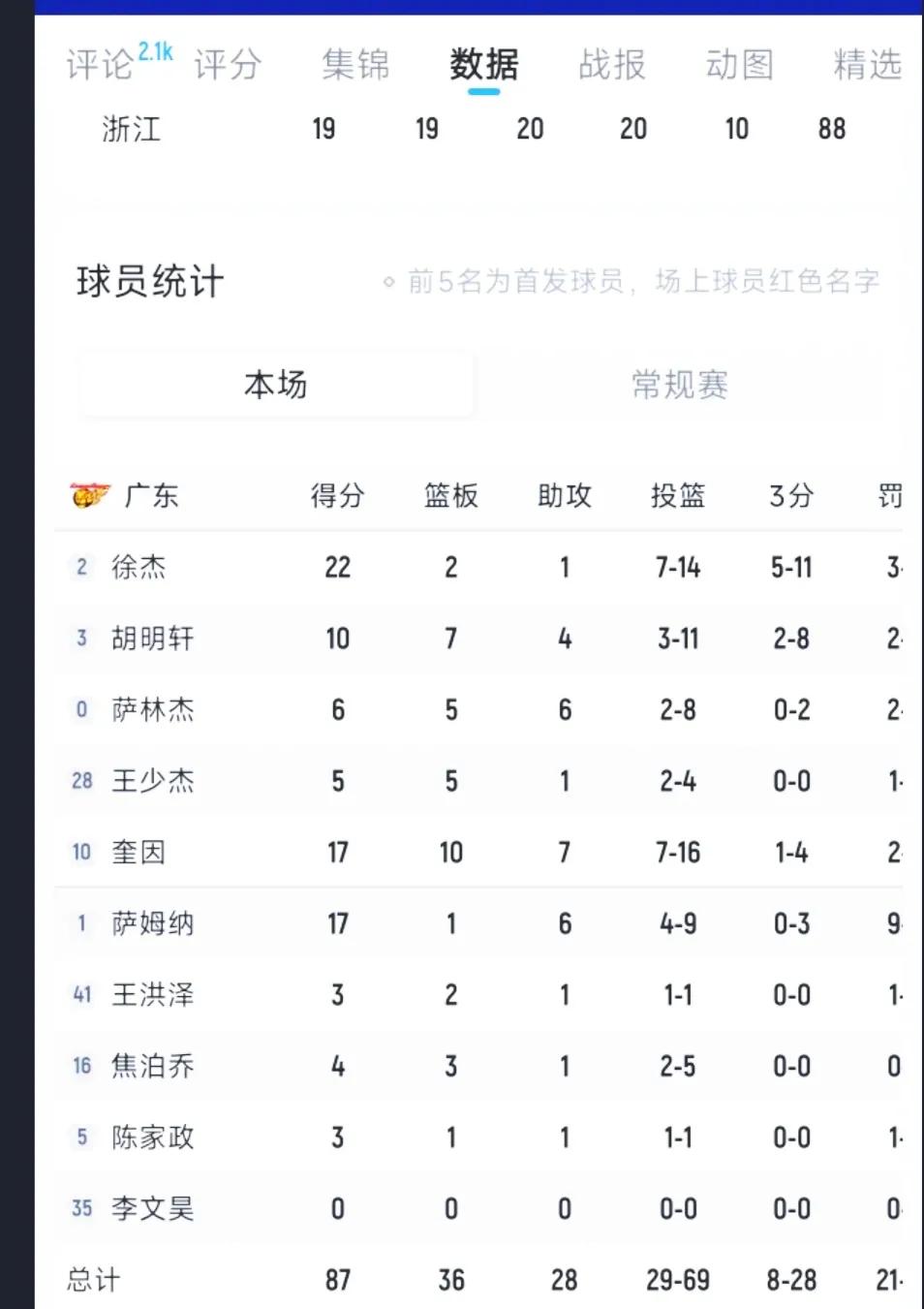The width and height of the screenshot is (924, 1309).
Task: View player 萨林杰's details
Action: click(152, 709)
